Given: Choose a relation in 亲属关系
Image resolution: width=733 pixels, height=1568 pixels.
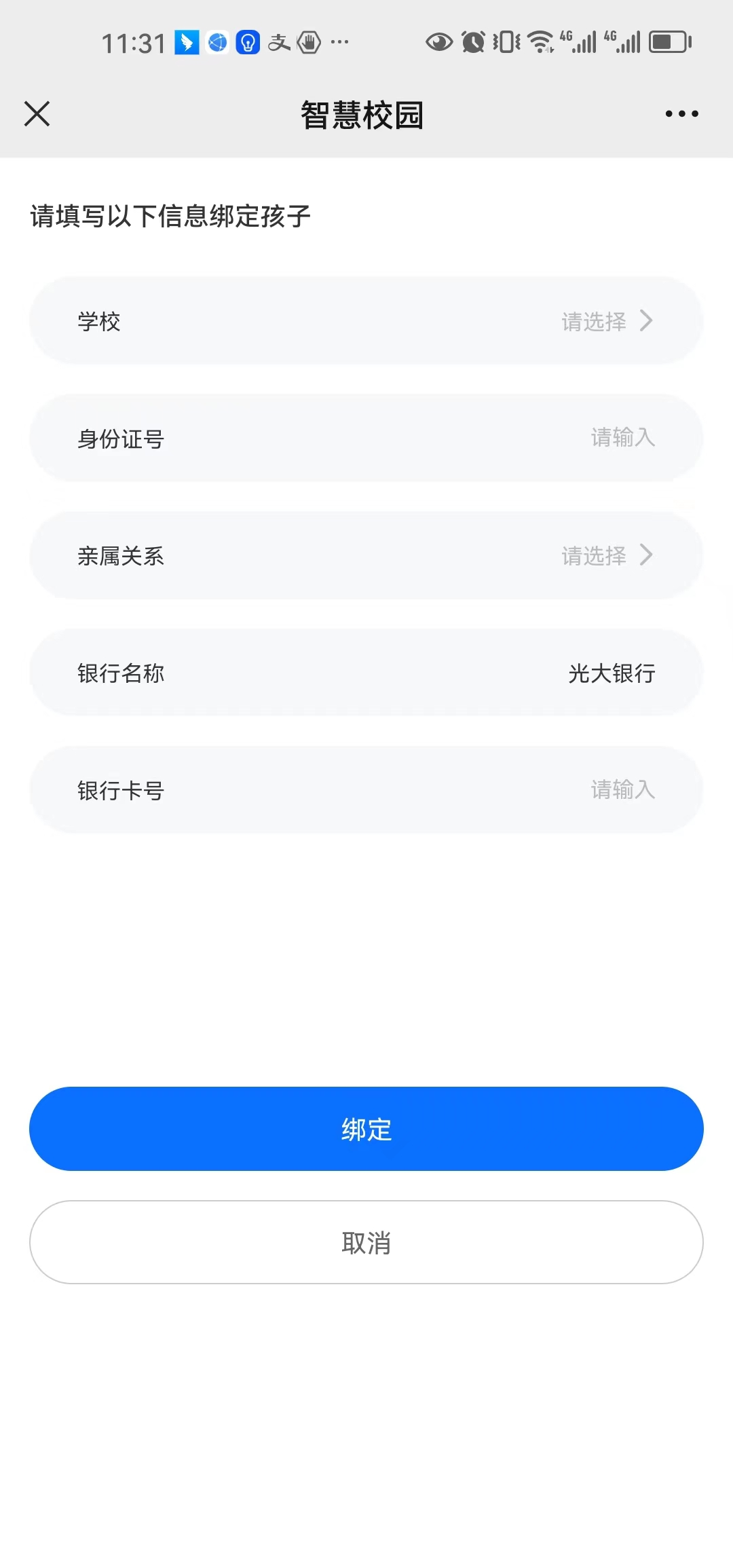Looking at the screenshot, I should click(366, 555).
